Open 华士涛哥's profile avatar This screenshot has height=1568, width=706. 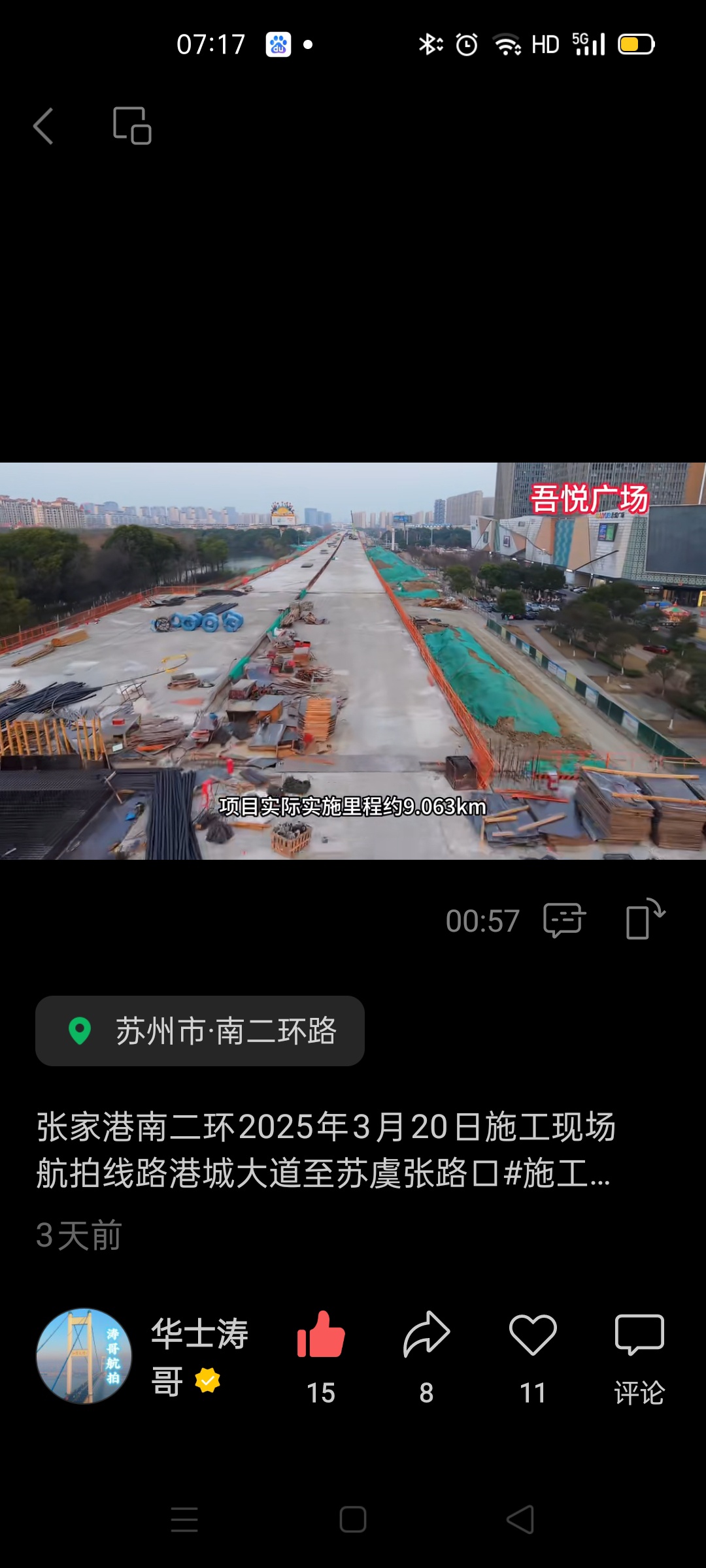click(x=84, y=1356)
